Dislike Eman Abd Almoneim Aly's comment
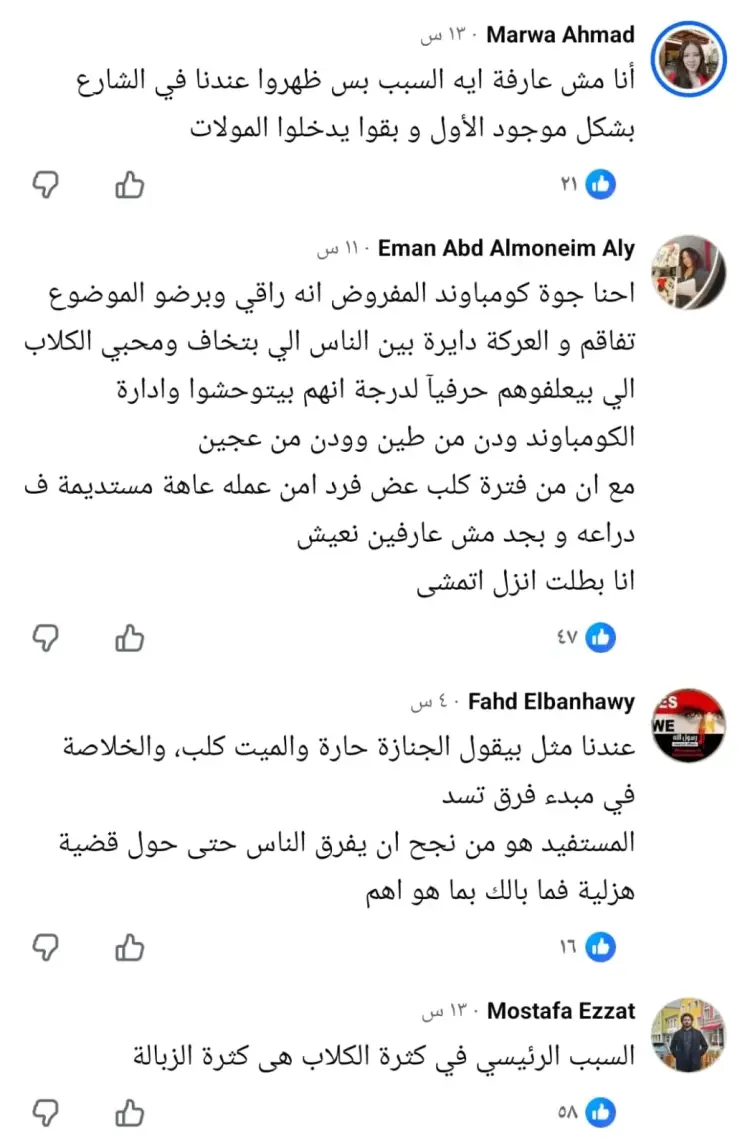Viewport: 750px width, 1148px height. [46, 636]
